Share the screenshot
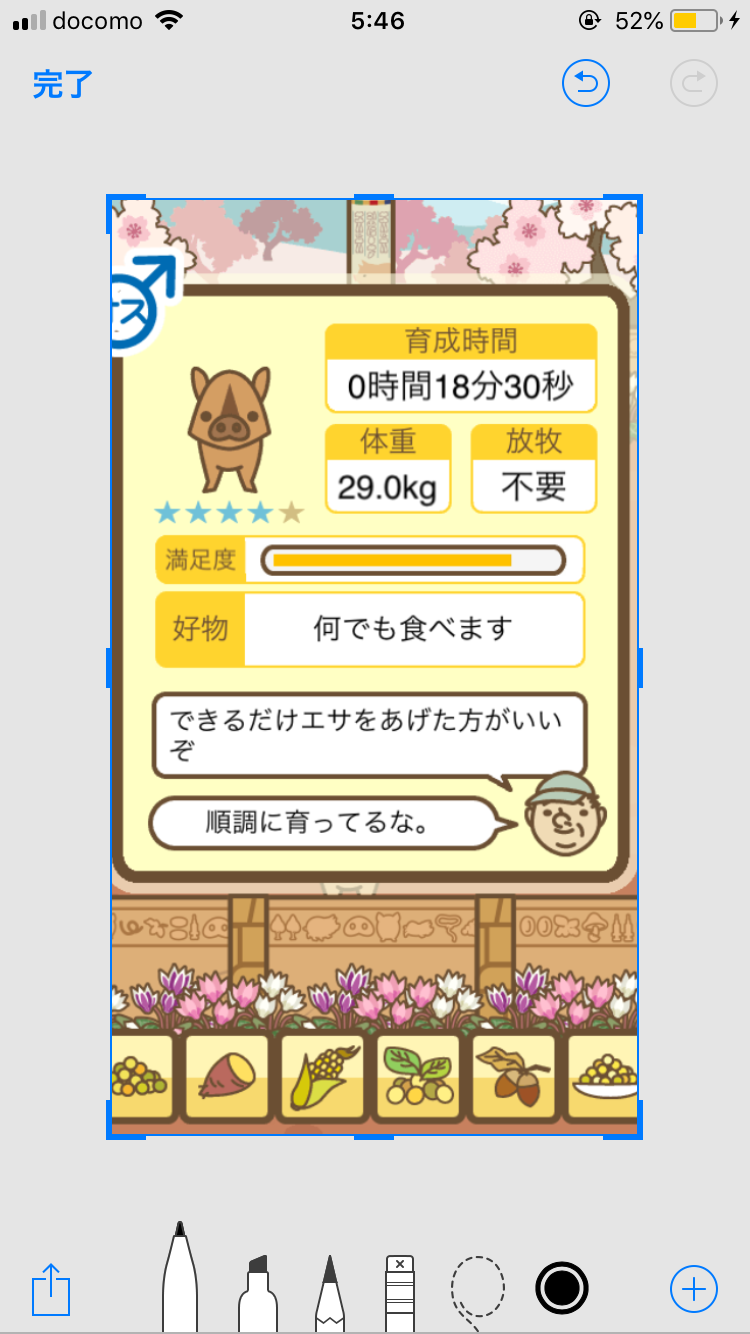Screen dimensions: 750x1334 [51, 1290]
